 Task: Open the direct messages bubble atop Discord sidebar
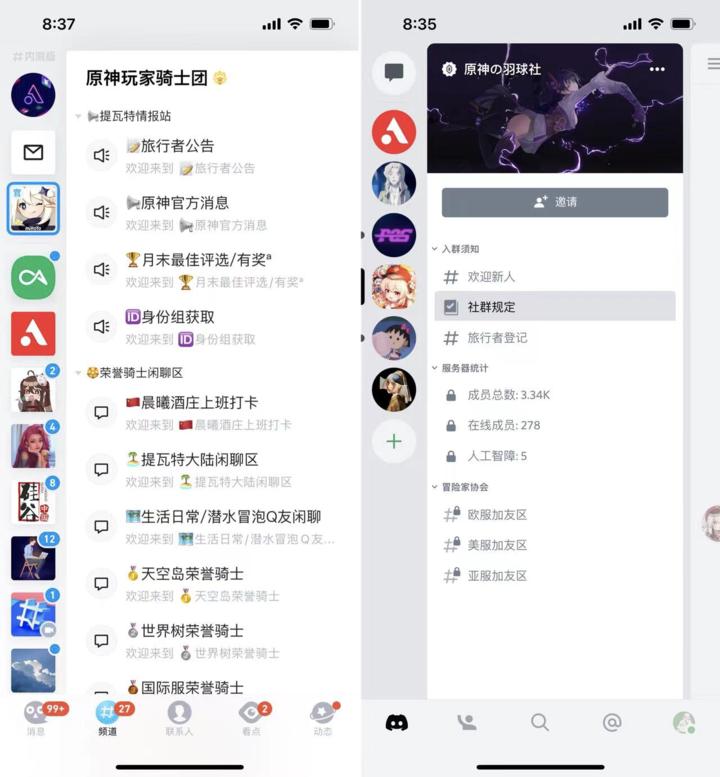[x=393, y=73]
